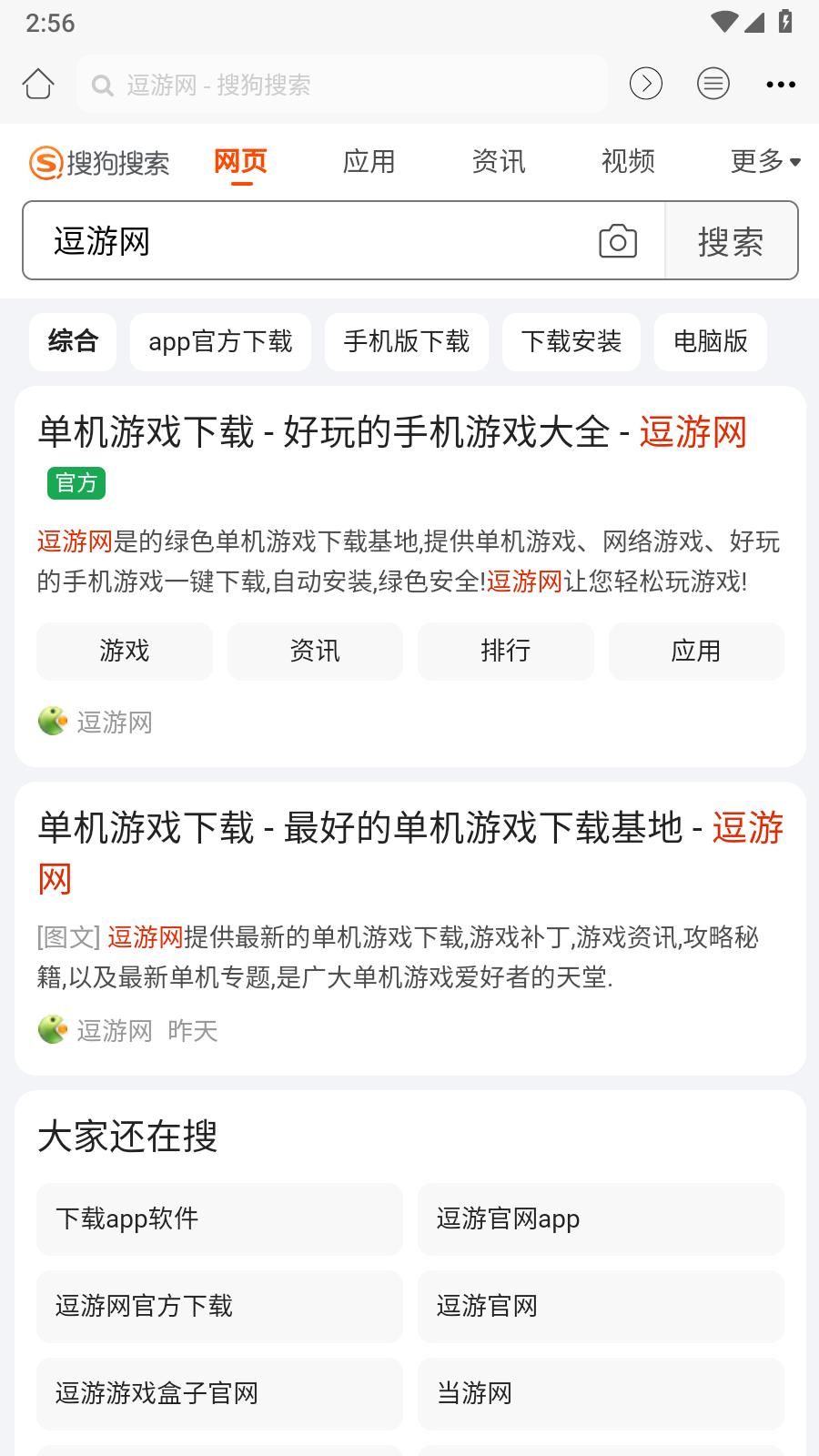Tap the 搜索 button

(732, 241)
